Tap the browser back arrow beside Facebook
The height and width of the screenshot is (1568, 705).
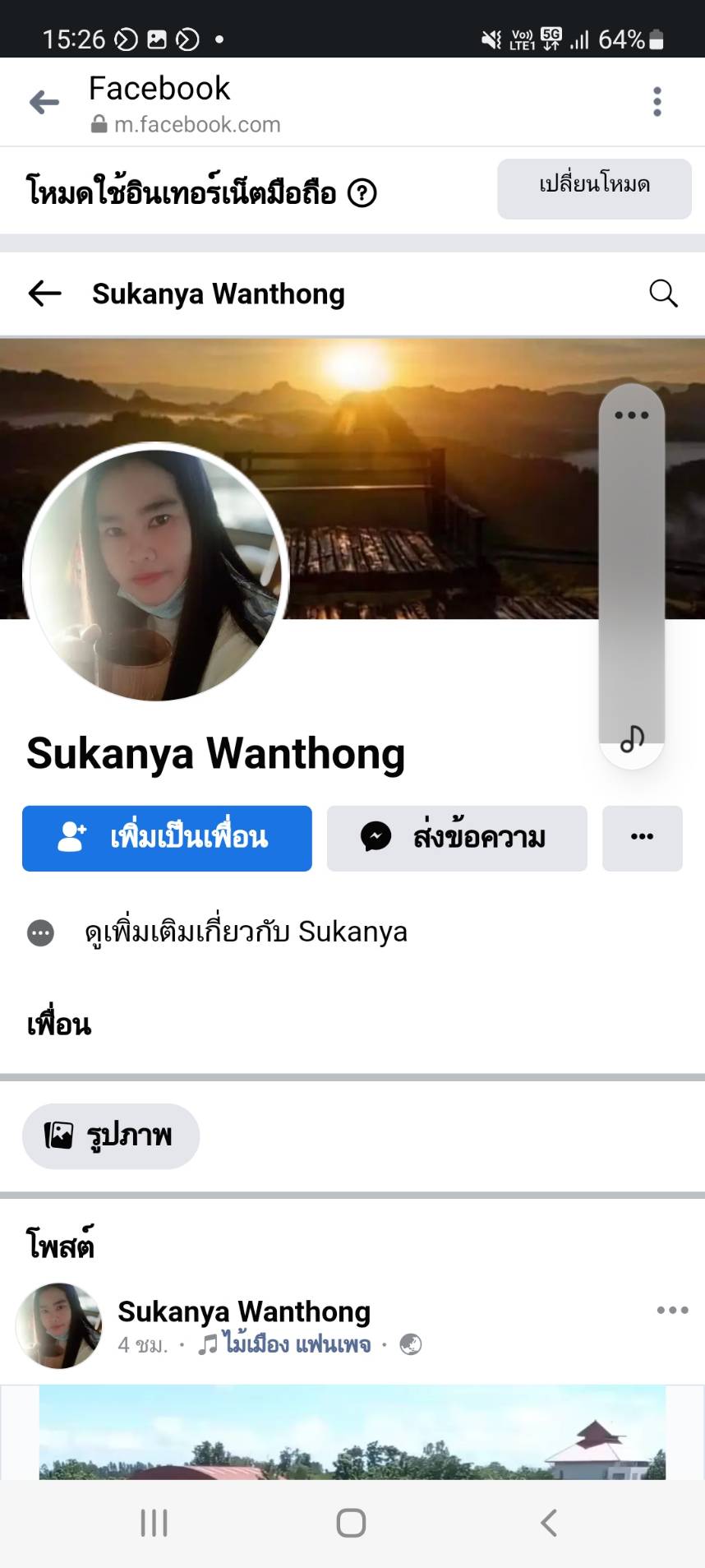(x=44, y=102)
